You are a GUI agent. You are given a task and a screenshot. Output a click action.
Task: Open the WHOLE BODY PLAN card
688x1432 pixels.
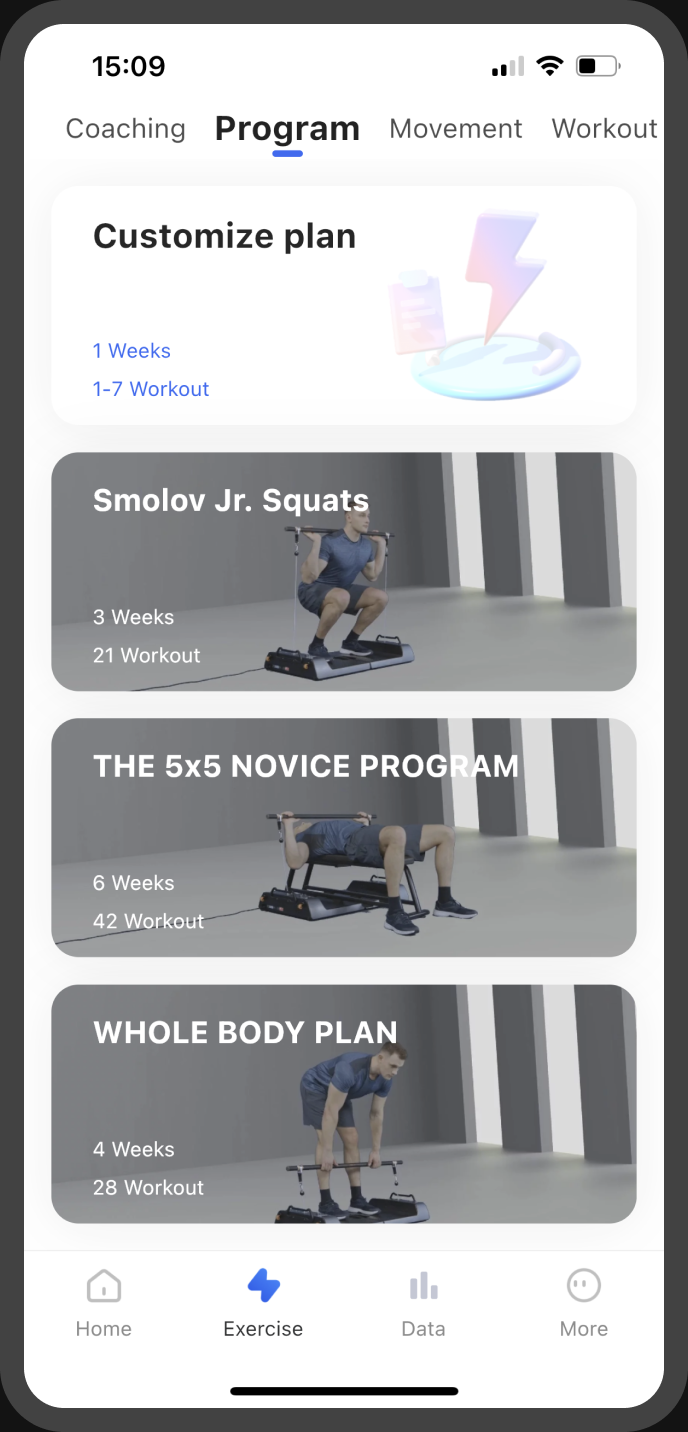343,1103
